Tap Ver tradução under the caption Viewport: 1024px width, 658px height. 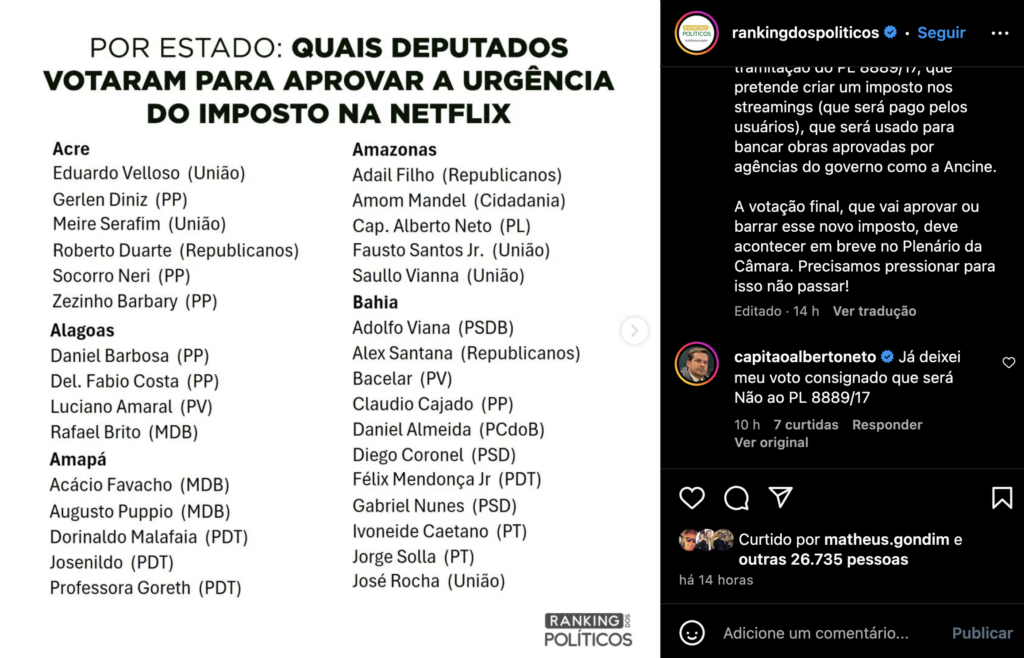874,311
